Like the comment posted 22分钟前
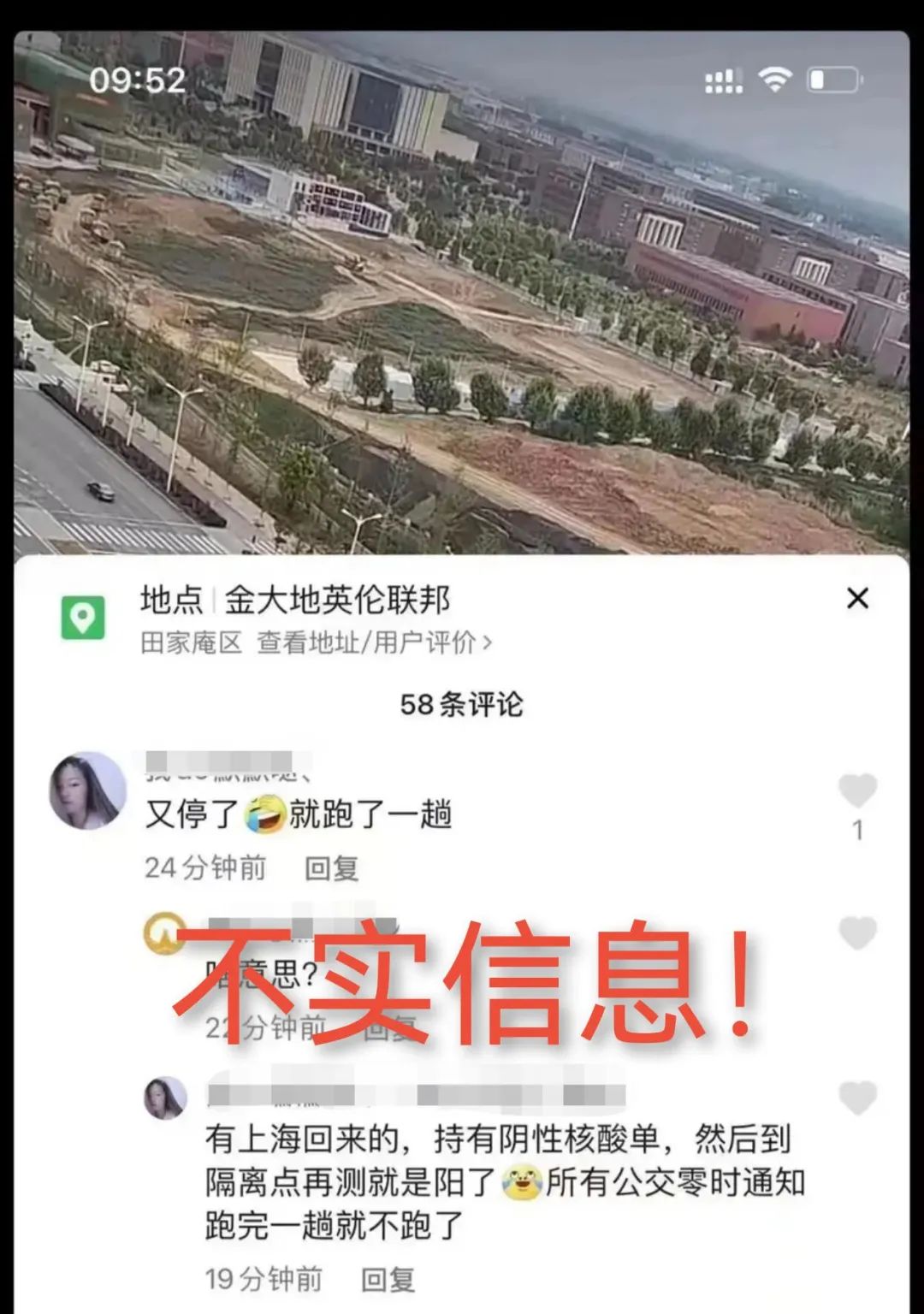Viewport: 924px width, 1314px height. click(x=857, y=932)
